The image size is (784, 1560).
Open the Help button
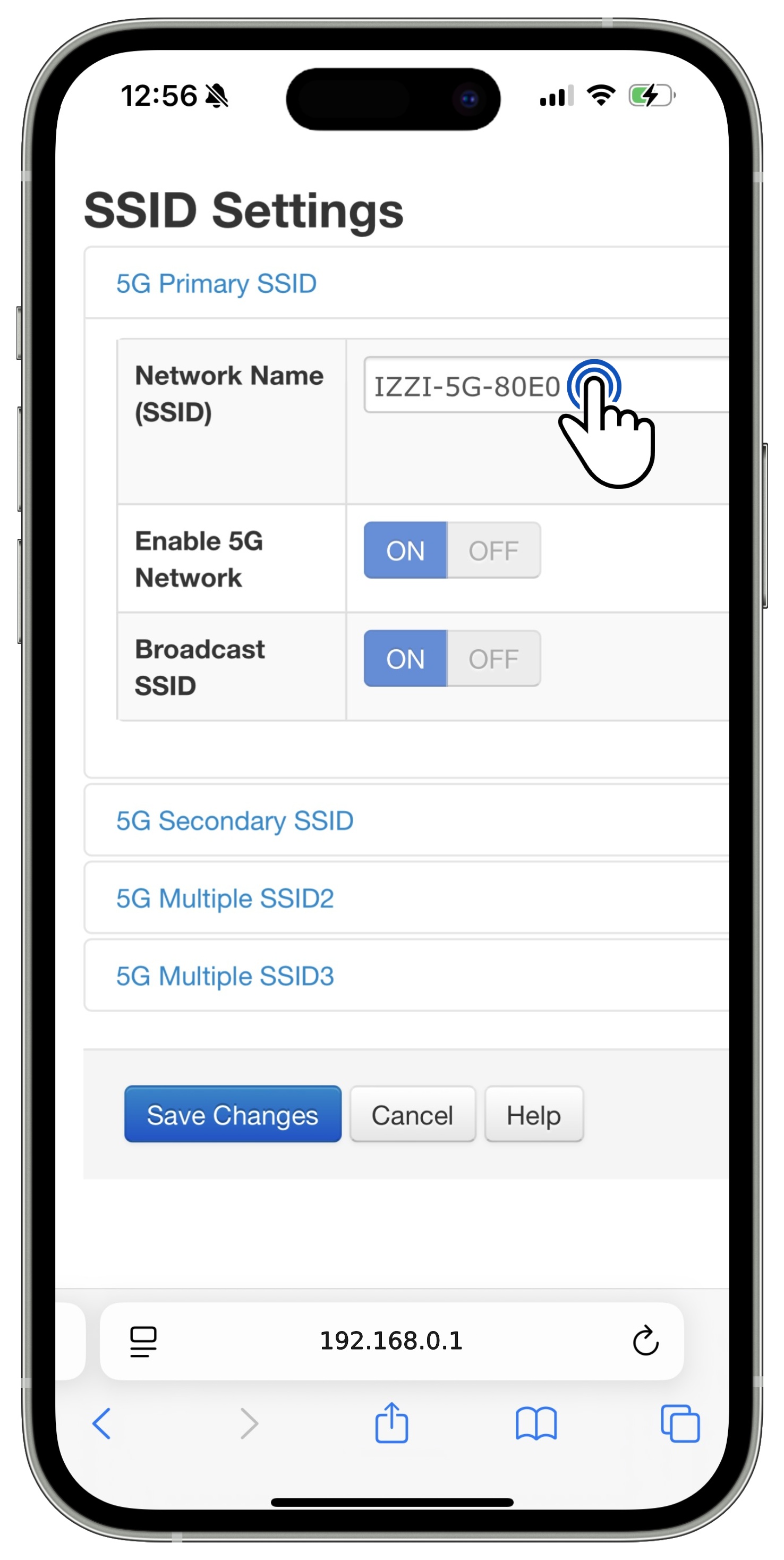tap(533, 1114)
